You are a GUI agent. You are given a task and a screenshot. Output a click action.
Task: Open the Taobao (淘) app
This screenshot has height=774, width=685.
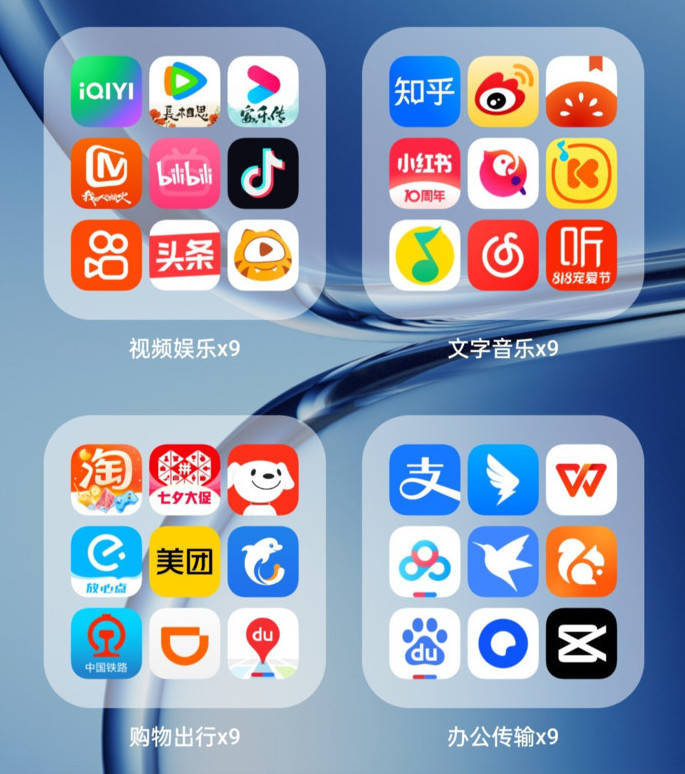106,479
